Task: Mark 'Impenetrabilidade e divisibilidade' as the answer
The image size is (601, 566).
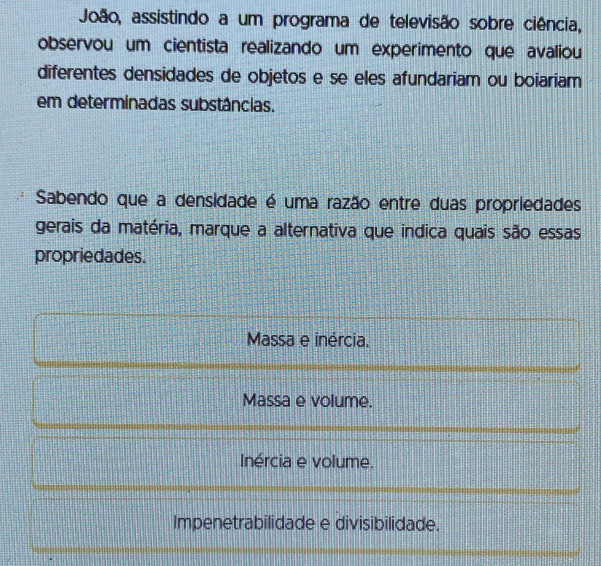Action: click(x=308, y=524)
